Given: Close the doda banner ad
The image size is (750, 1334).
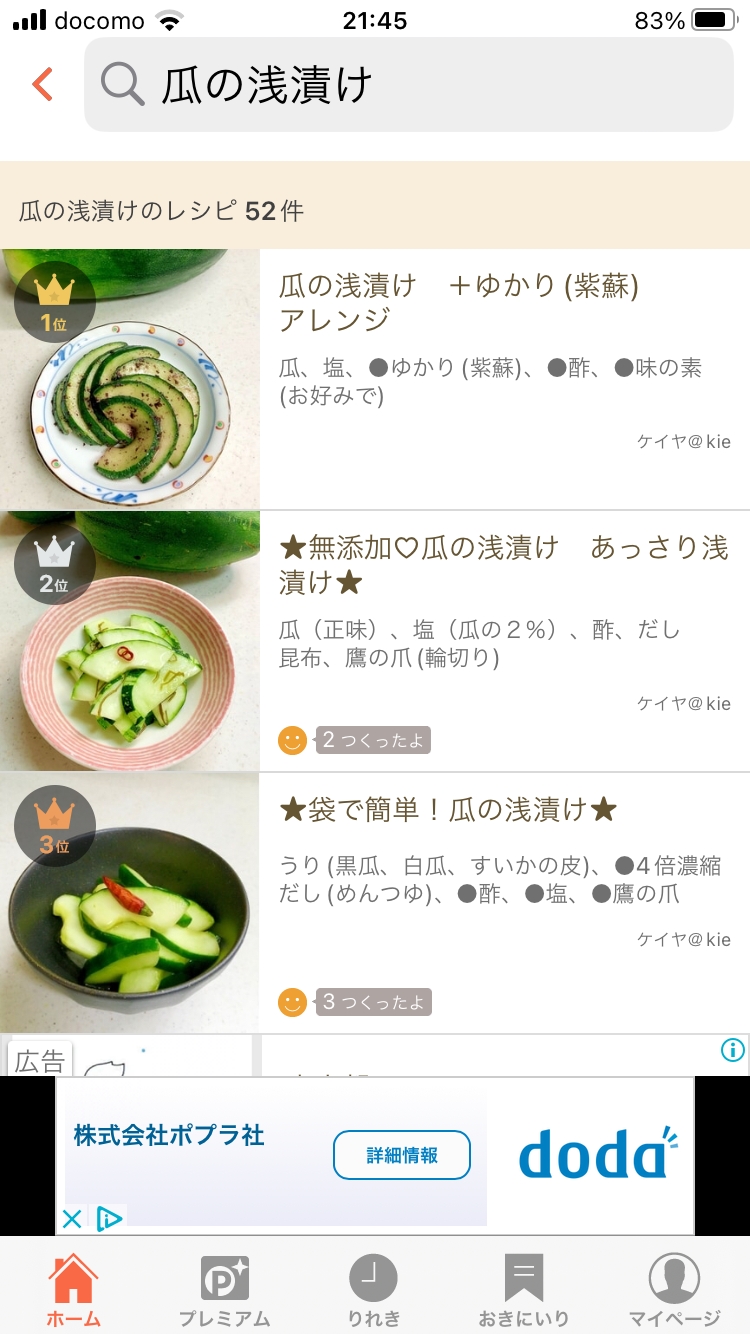Looking at the screenshot, I should [72, 1219].
